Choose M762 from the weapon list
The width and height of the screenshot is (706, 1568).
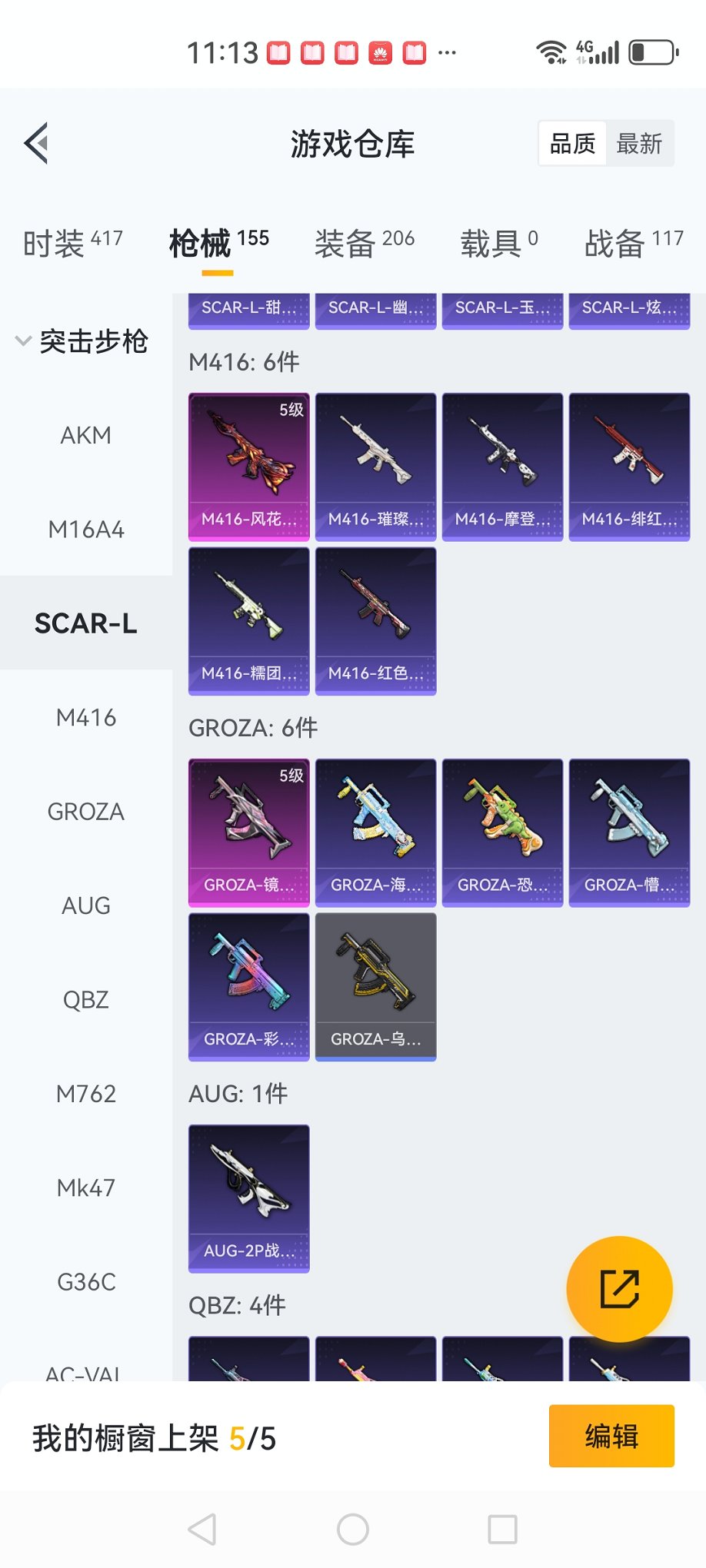click(x=86, y=1094)
